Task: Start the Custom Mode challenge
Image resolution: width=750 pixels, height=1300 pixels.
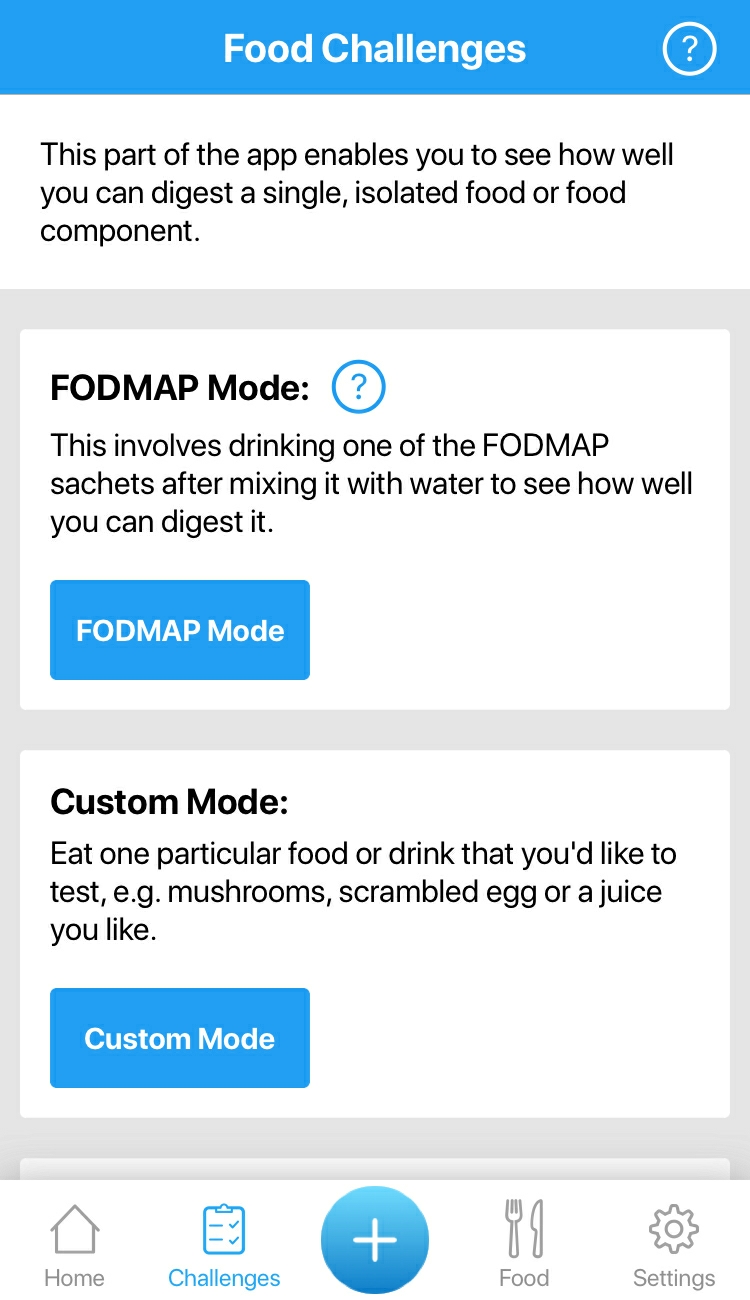Action: point(180,1038)
